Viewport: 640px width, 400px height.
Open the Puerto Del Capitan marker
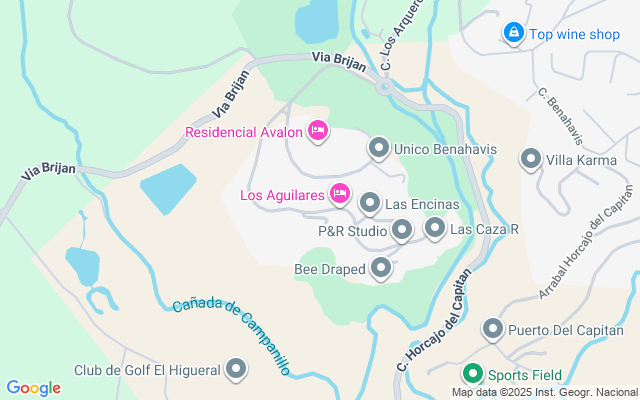(x=493, y=329)
